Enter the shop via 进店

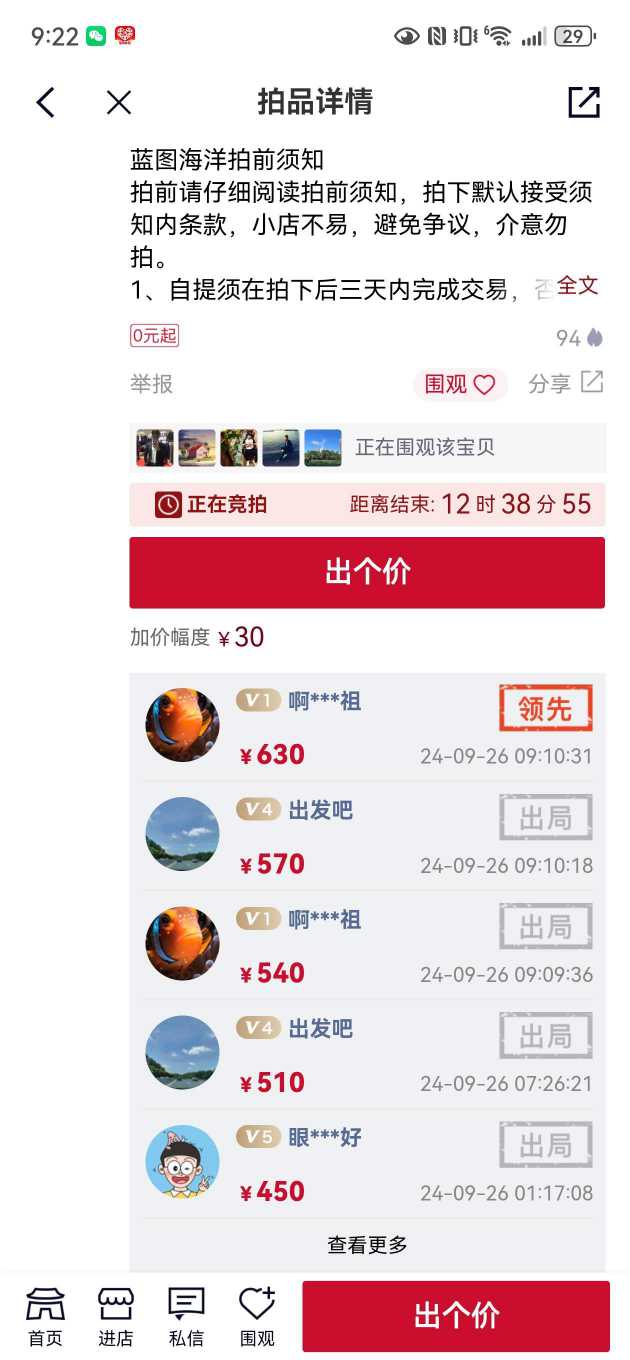pos(115,1316)
